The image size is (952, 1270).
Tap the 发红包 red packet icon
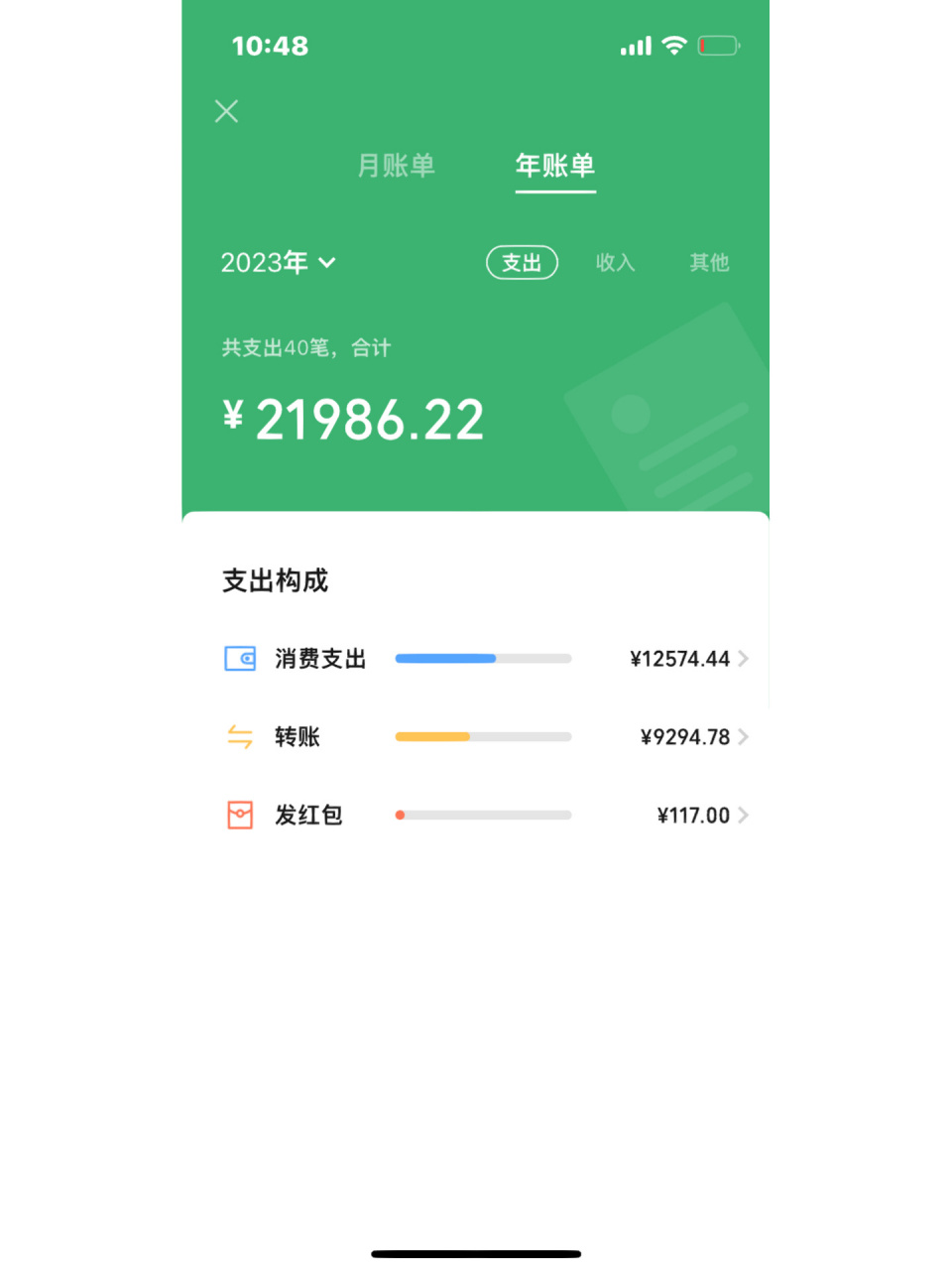239,815
